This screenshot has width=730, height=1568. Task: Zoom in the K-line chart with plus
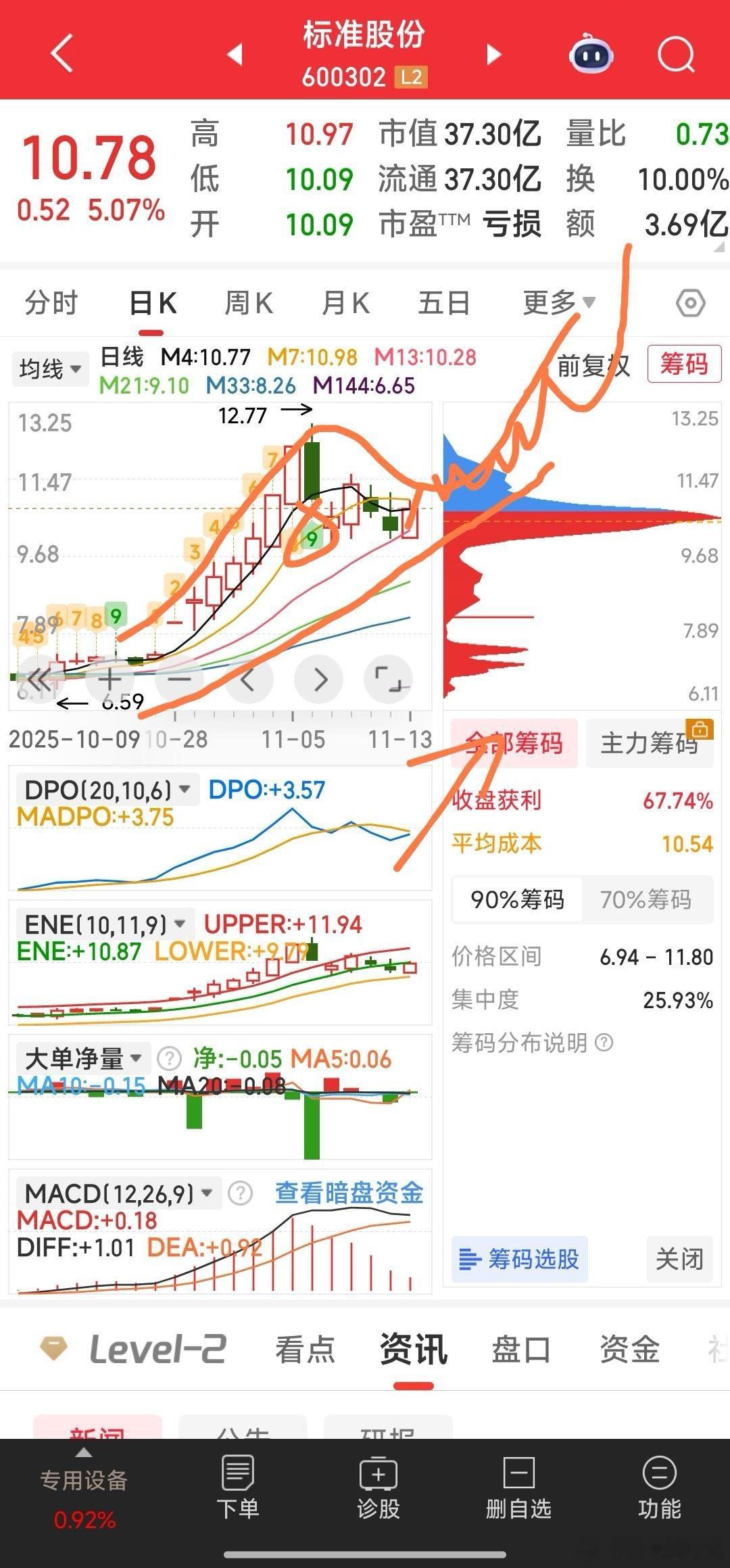tap(110, 678)
